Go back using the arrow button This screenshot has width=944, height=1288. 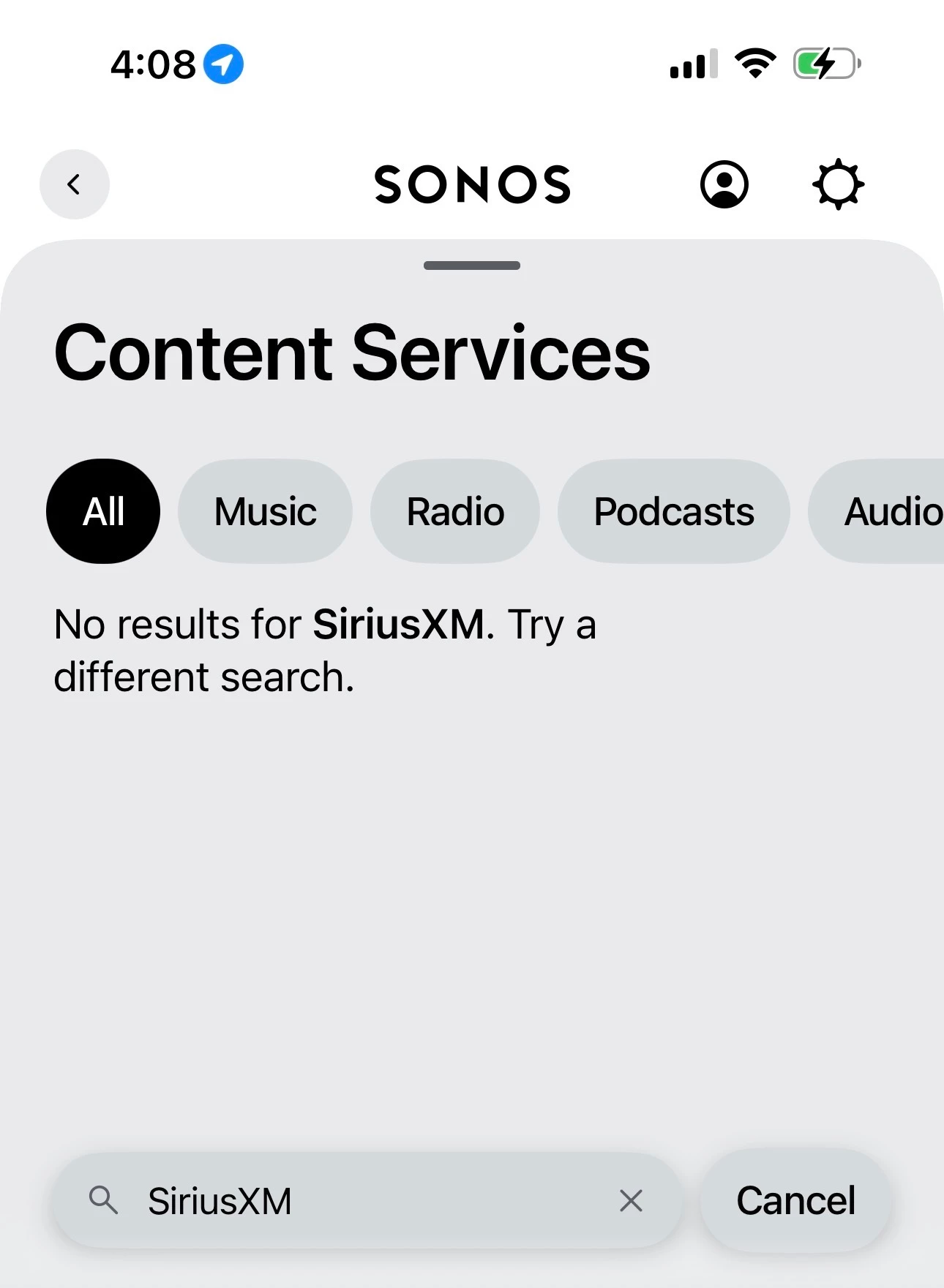pyautogui.click(x=74, y=184)
